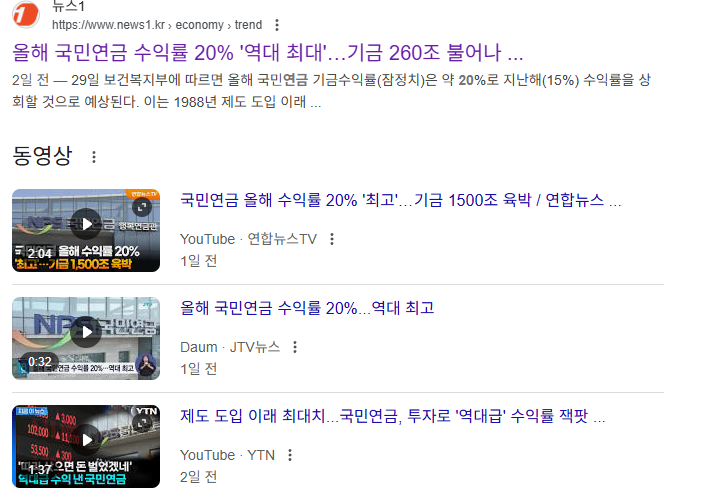709x493 pixels.
Task: Open the '기금 1500조 육박' 연합뉴스 video title
Action: click(400, 200)
